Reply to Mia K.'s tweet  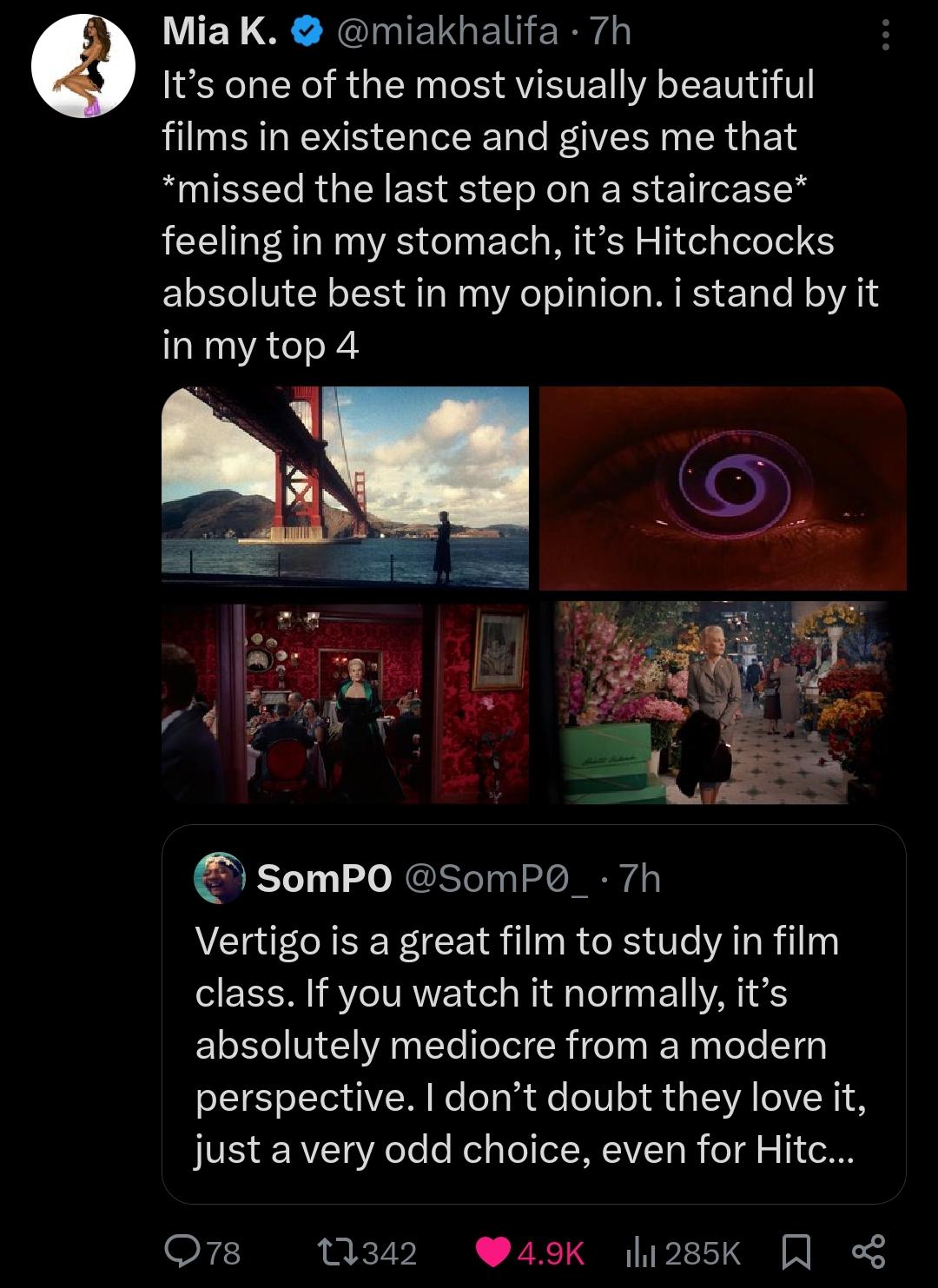(183, 1252)
